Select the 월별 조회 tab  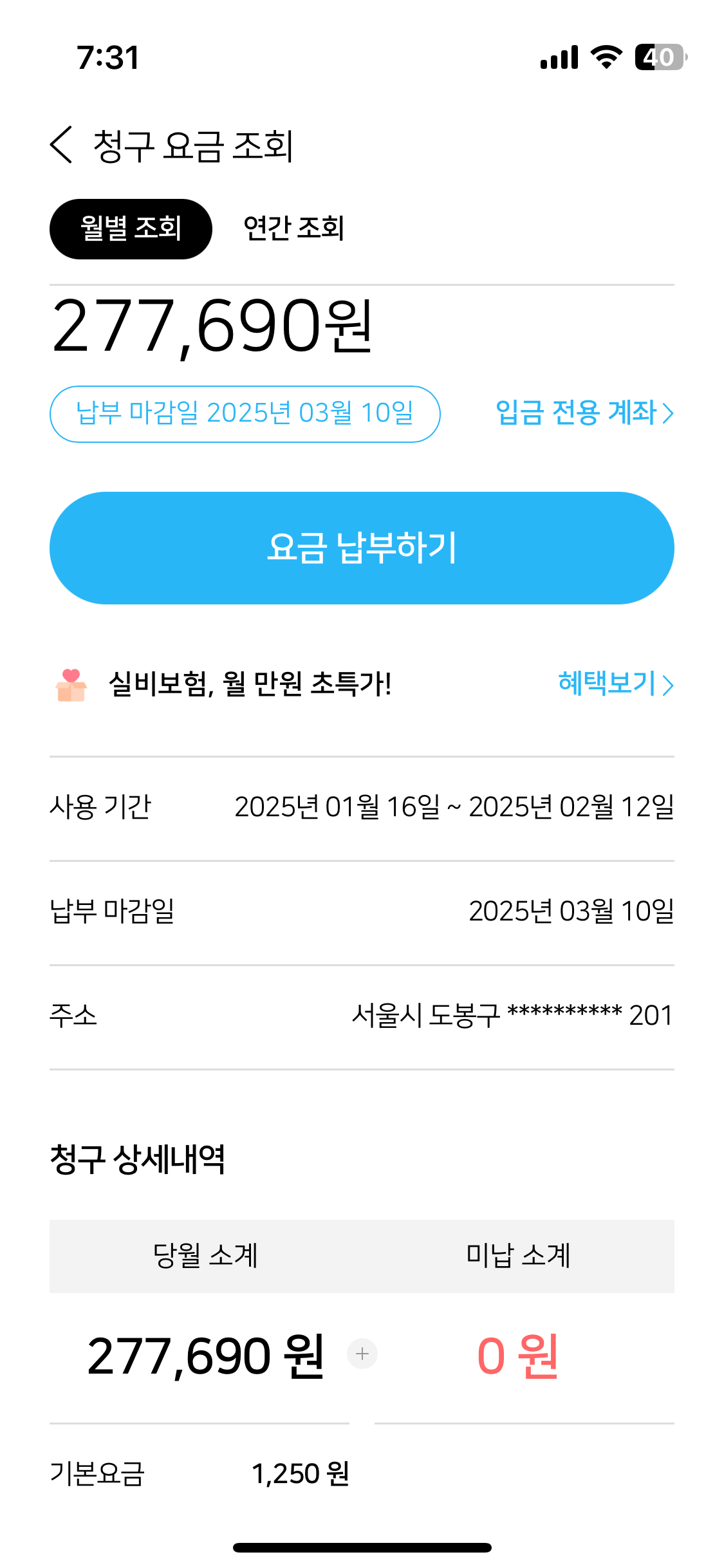pyautogui.click(x=131, y=229)
